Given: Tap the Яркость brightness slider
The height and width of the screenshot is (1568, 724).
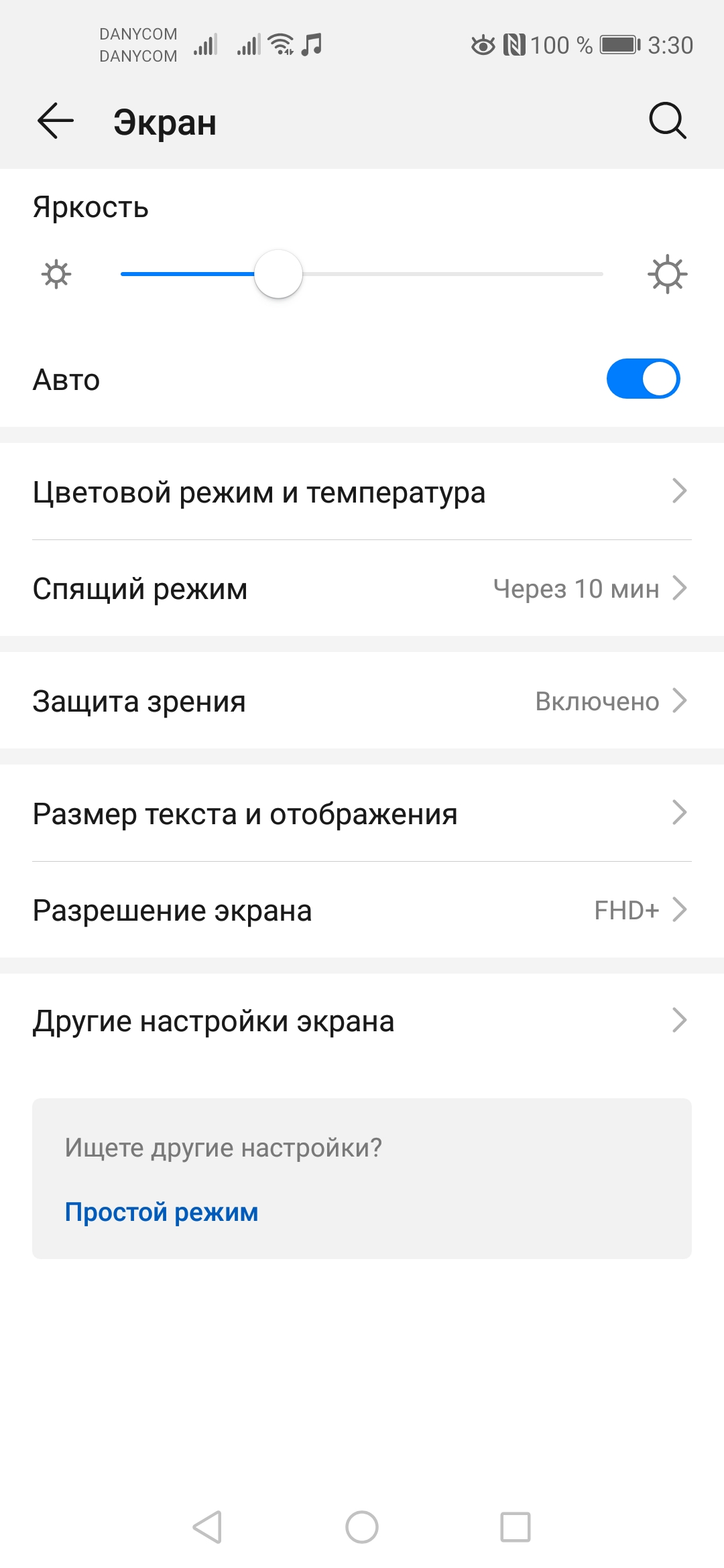Looking at the screenshot, I should click(x=362, y=274).
